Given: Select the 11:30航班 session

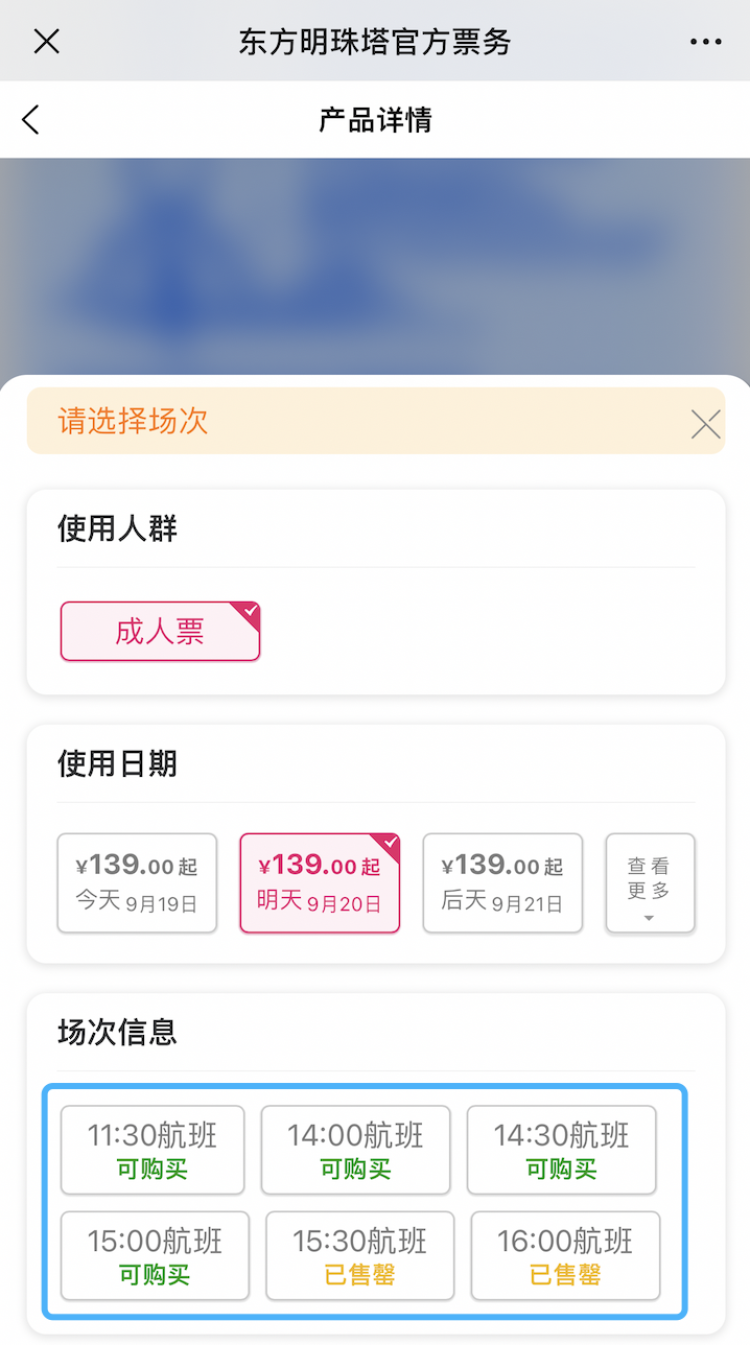Looking at the screenshot, I should click(x=152, y=1149).
